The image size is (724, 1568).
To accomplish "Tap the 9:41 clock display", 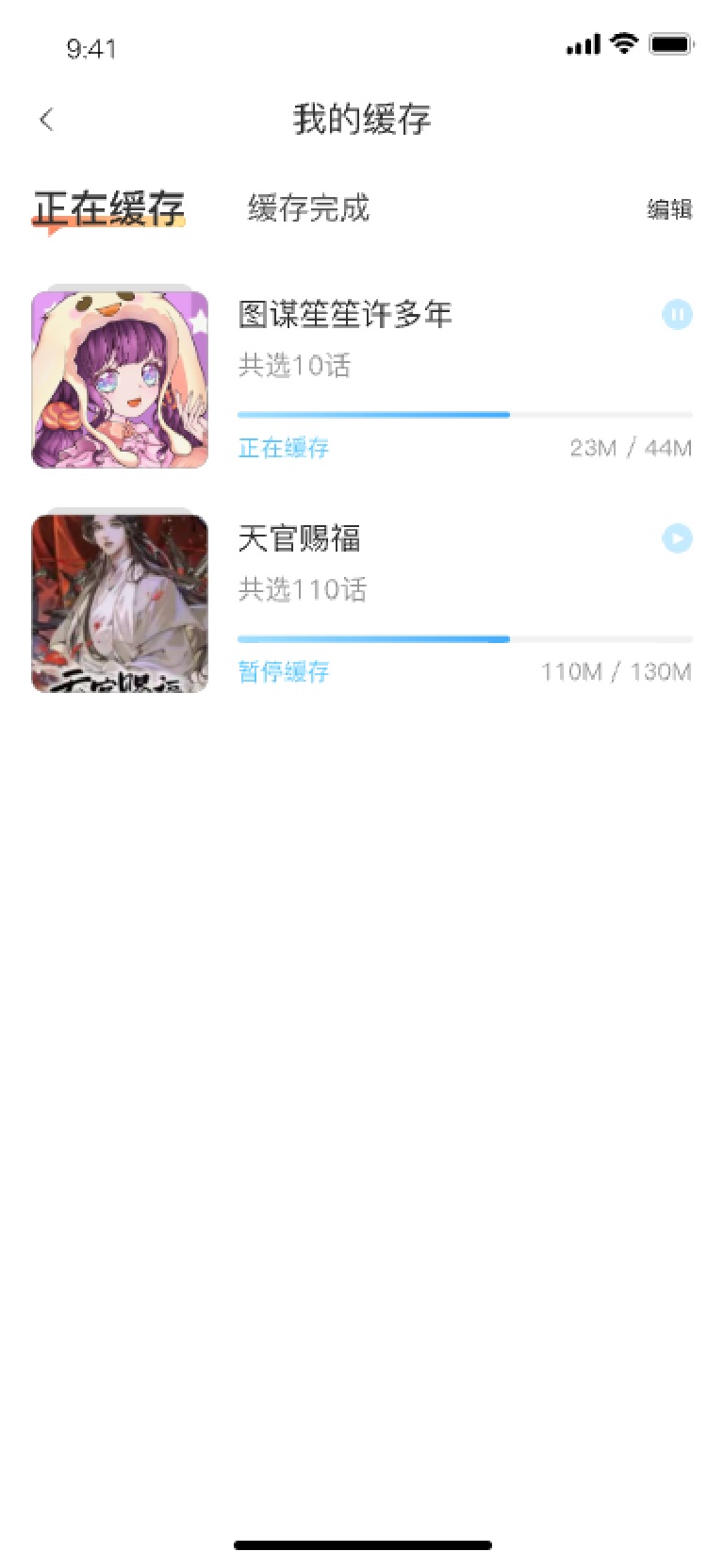I will tap(91, 48).
